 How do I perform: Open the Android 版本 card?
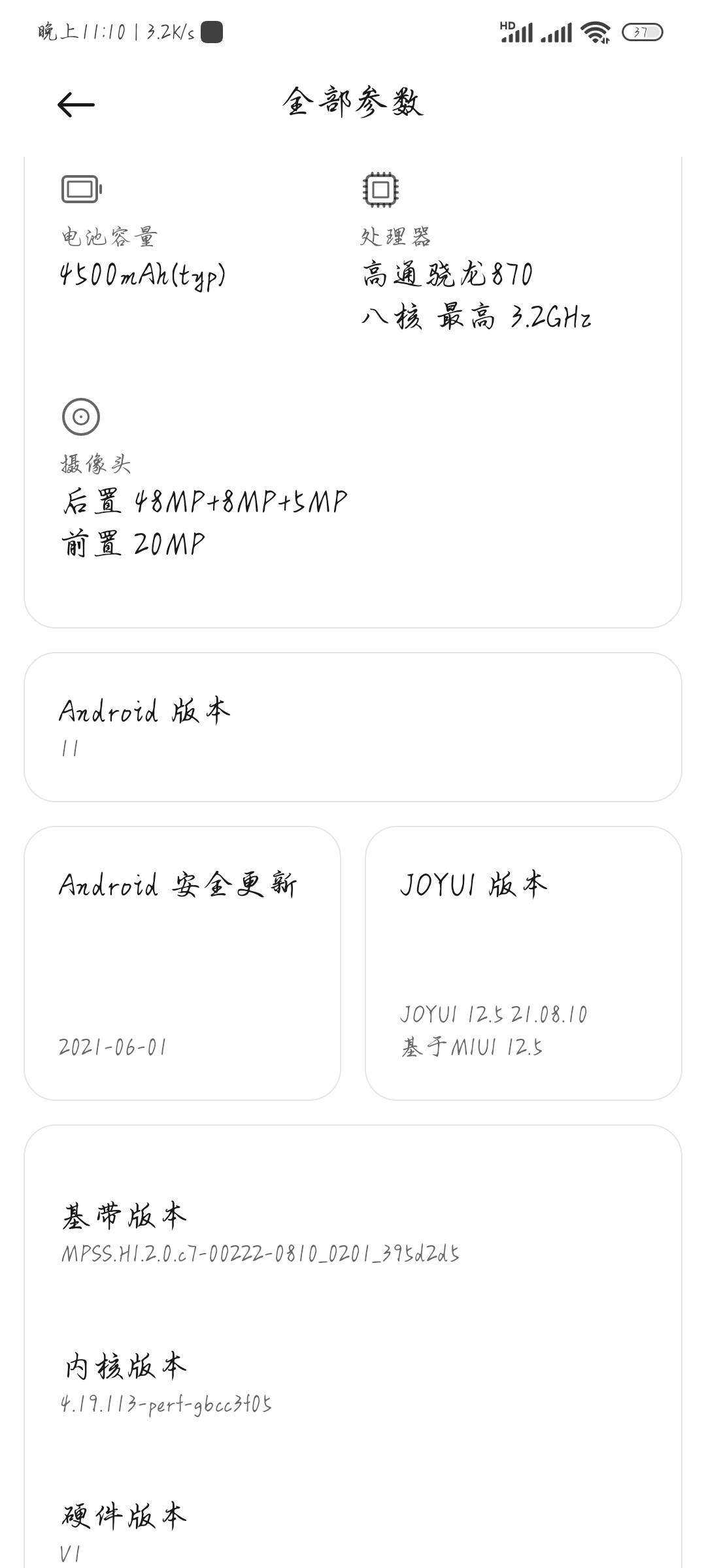[x=353, y=727]
